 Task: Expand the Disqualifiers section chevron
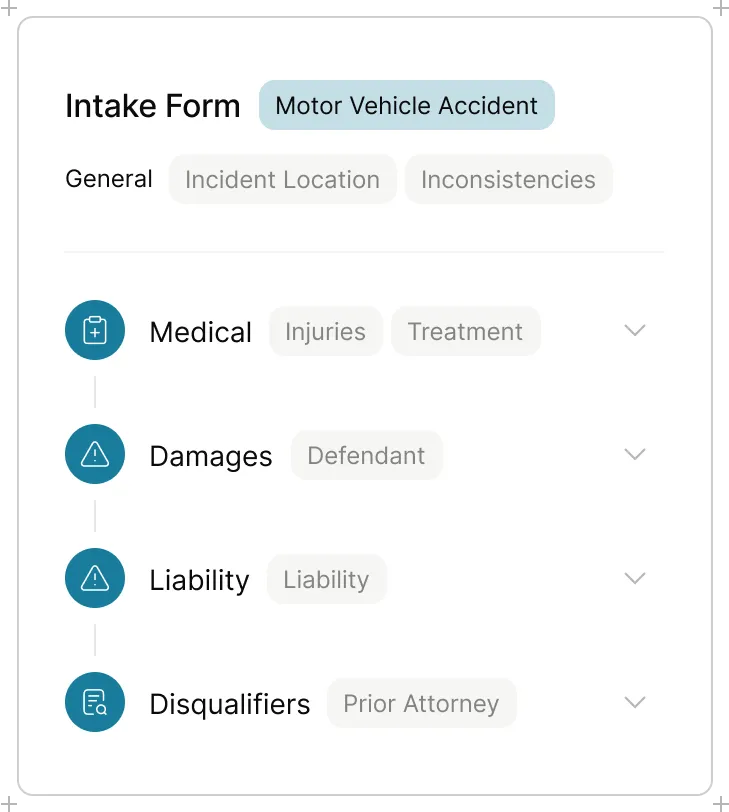(635, 702)
